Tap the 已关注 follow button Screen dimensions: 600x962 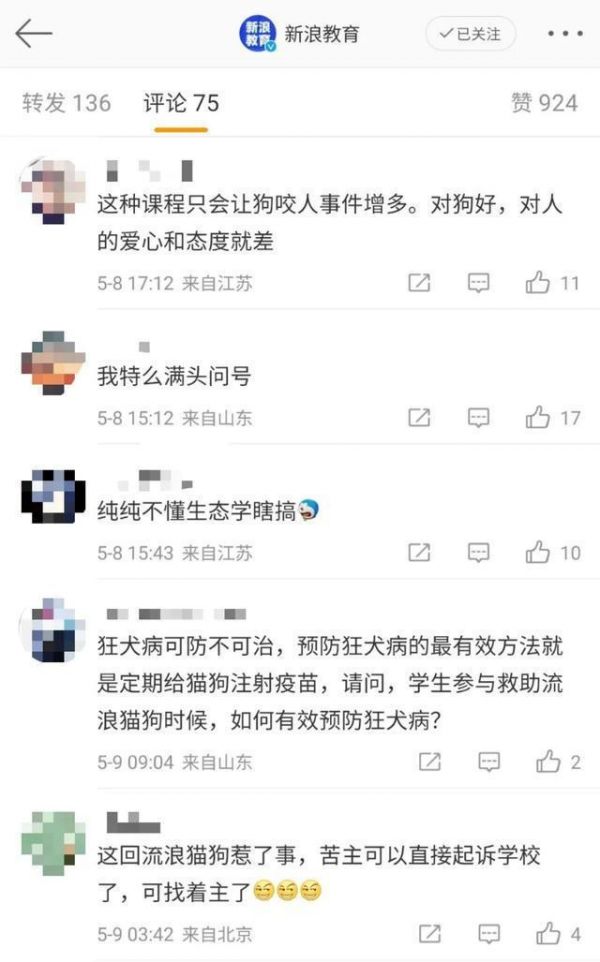470,34
